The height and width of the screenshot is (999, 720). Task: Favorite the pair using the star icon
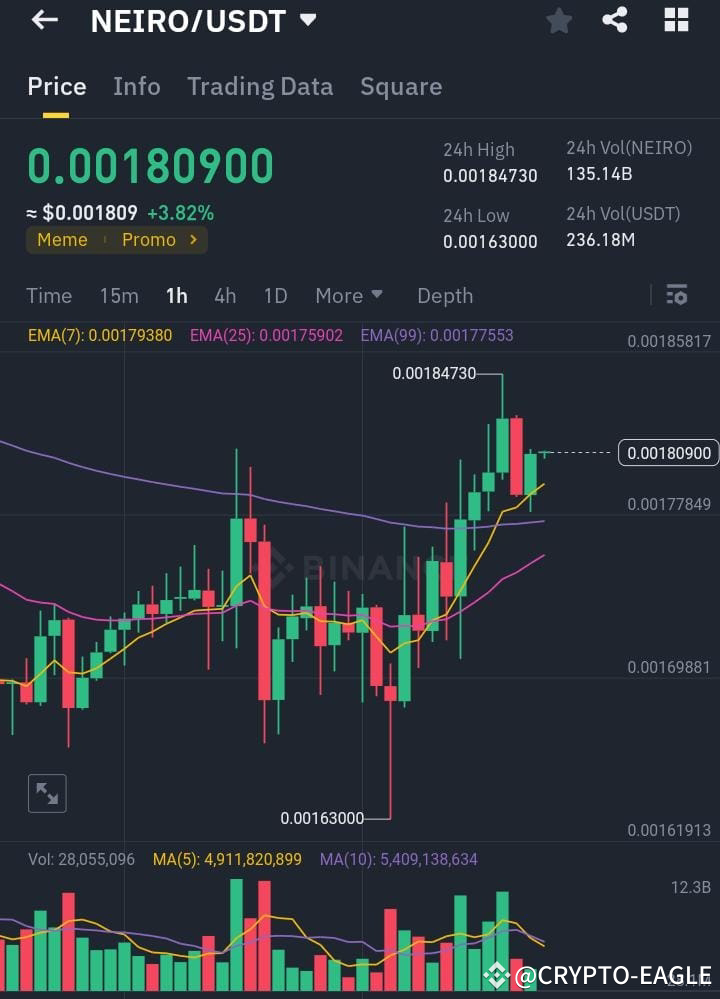click(x=558, y=19)
